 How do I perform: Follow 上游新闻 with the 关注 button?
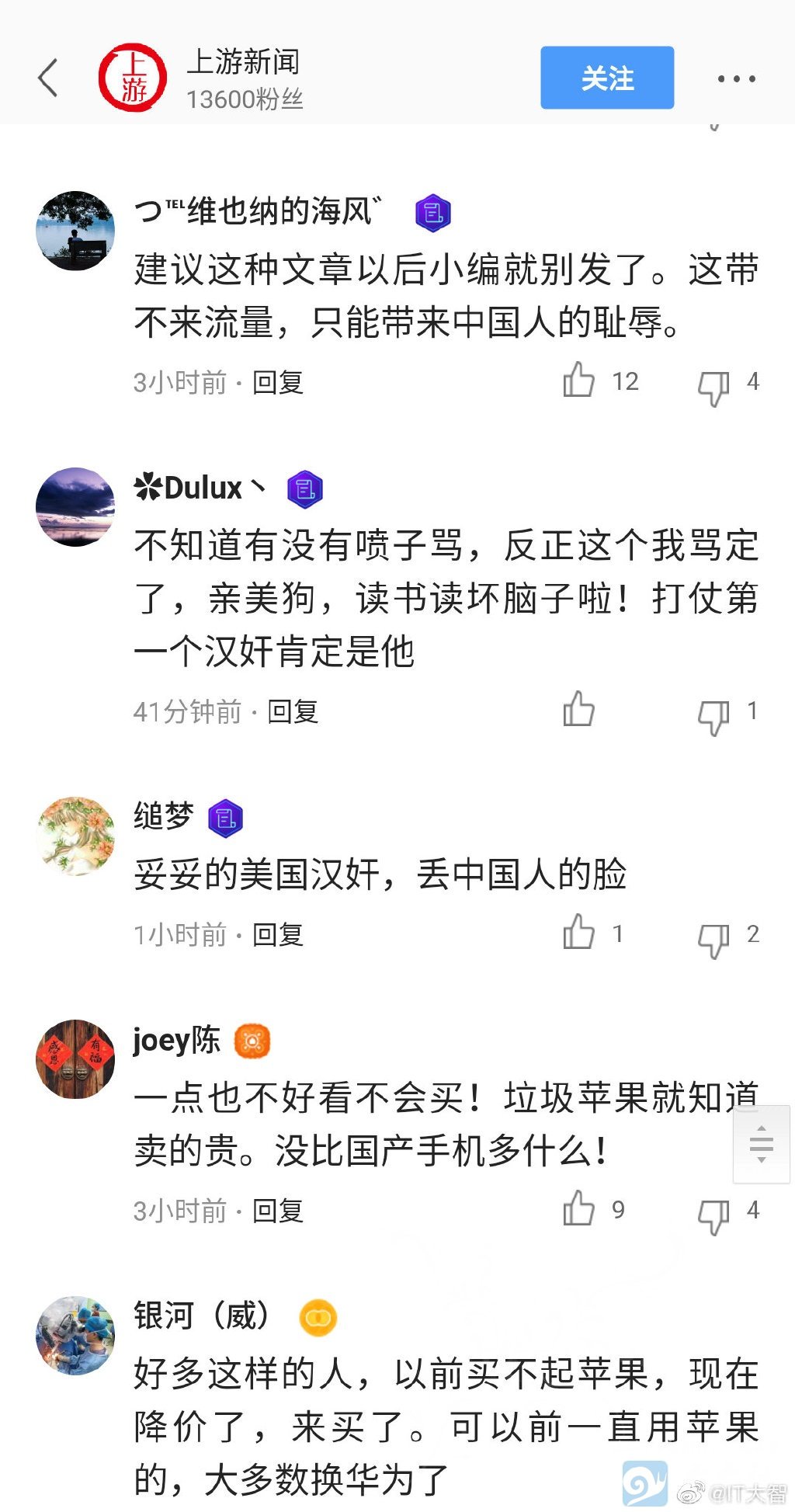click(607, 78)
